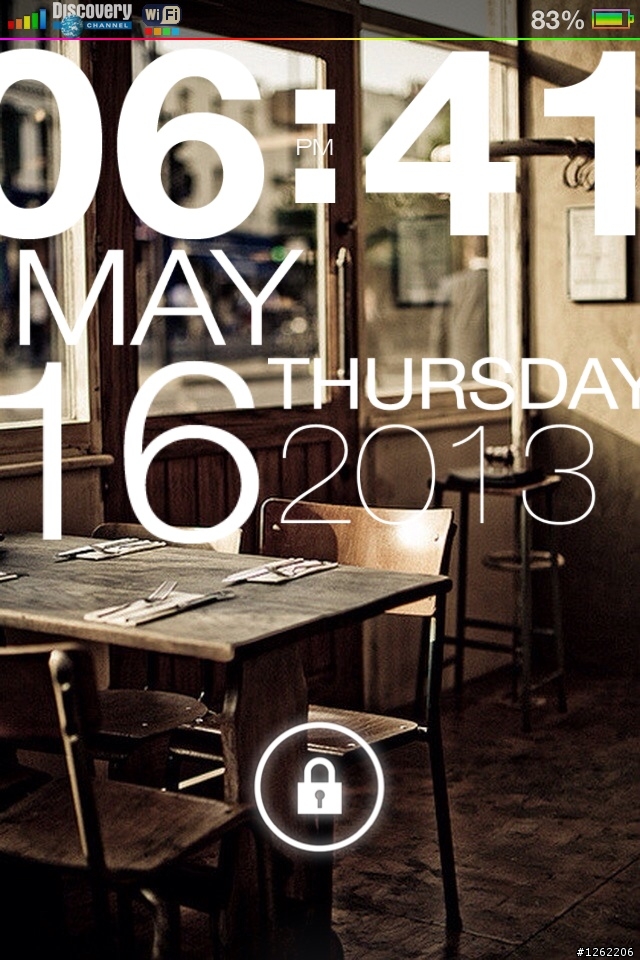The image size is (640, 960).
Task: Tap the padlock unlock icon
Action: [x=319, y=787]
